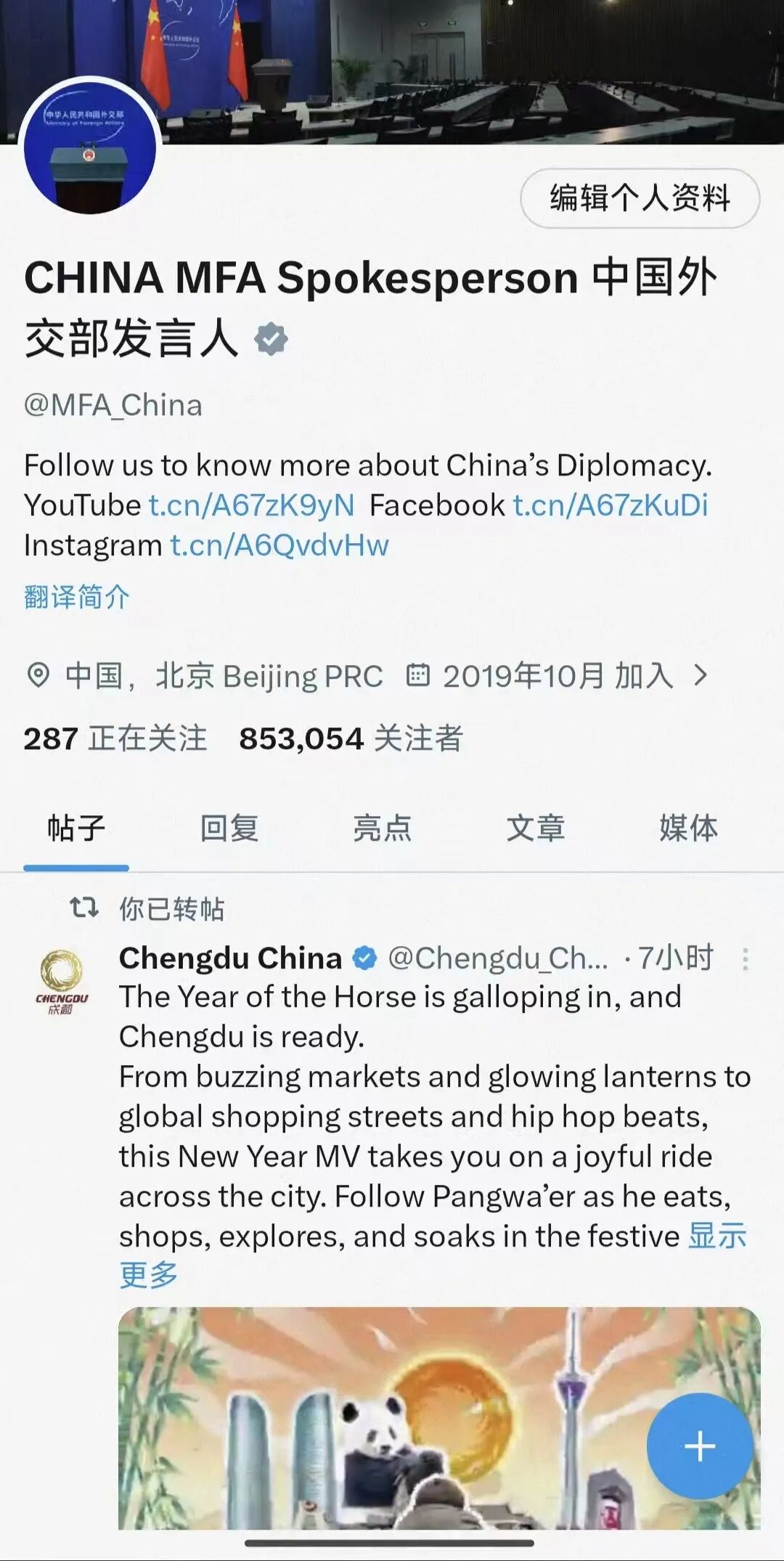
Task: Switch to the 文章 articles tab
Action: (536, 828)
